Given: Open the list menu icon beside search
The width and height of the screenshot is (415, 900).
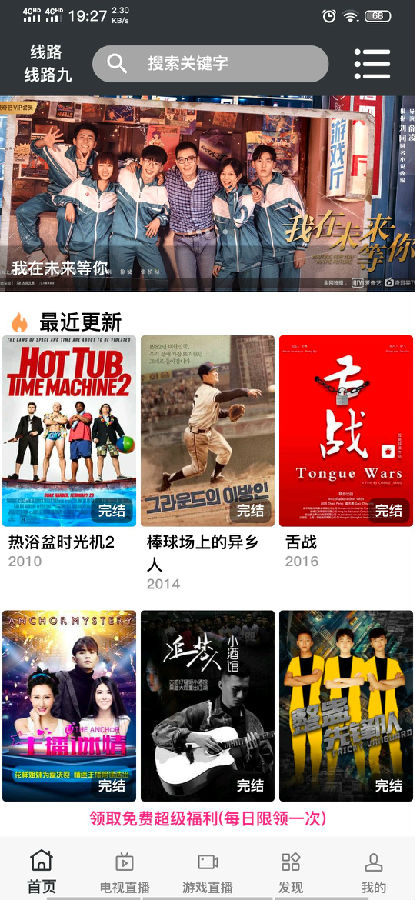Looking at the screenshot, I should 372,63.
